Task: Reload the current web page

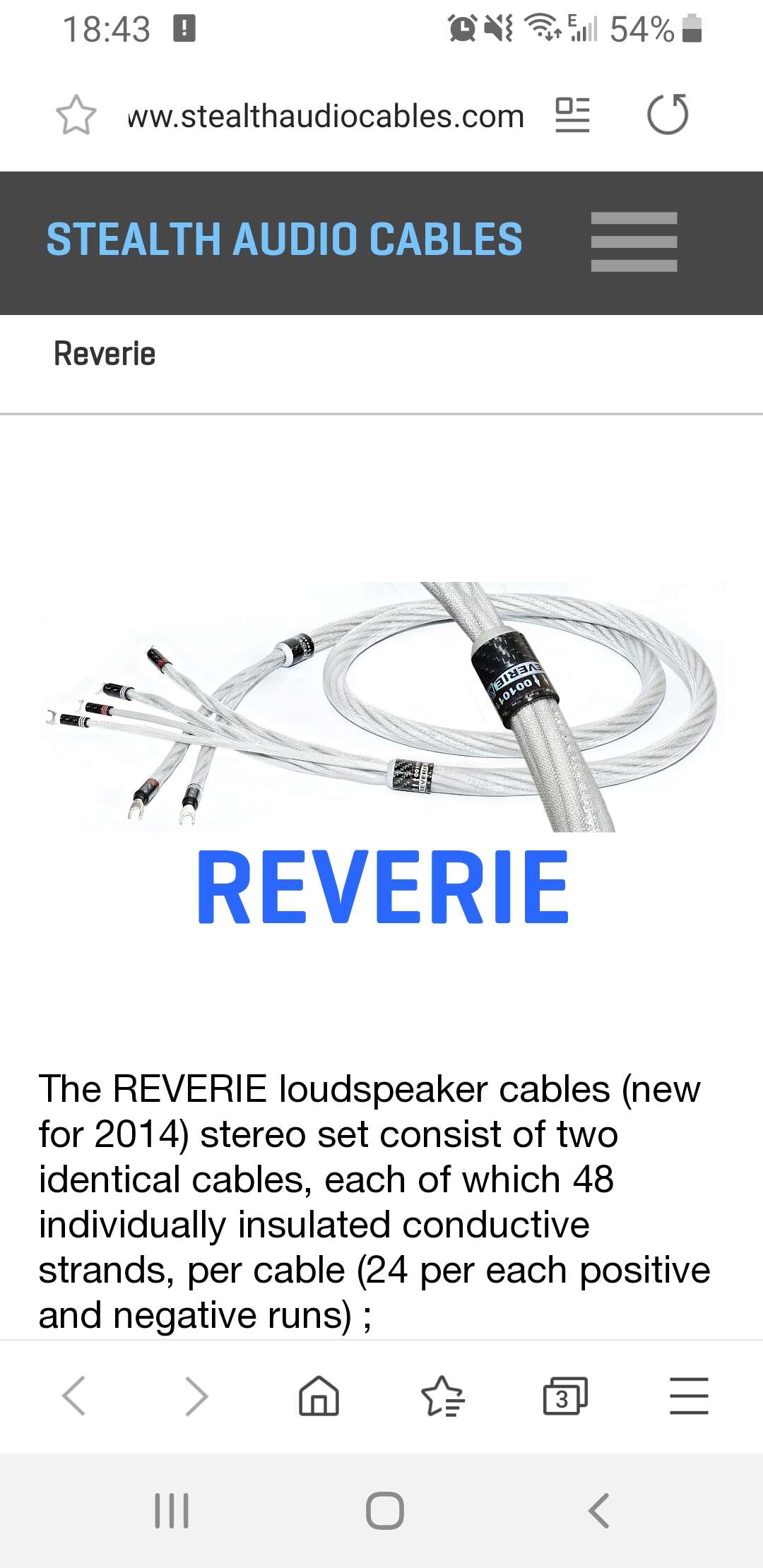Action: (x=668, y=114)
